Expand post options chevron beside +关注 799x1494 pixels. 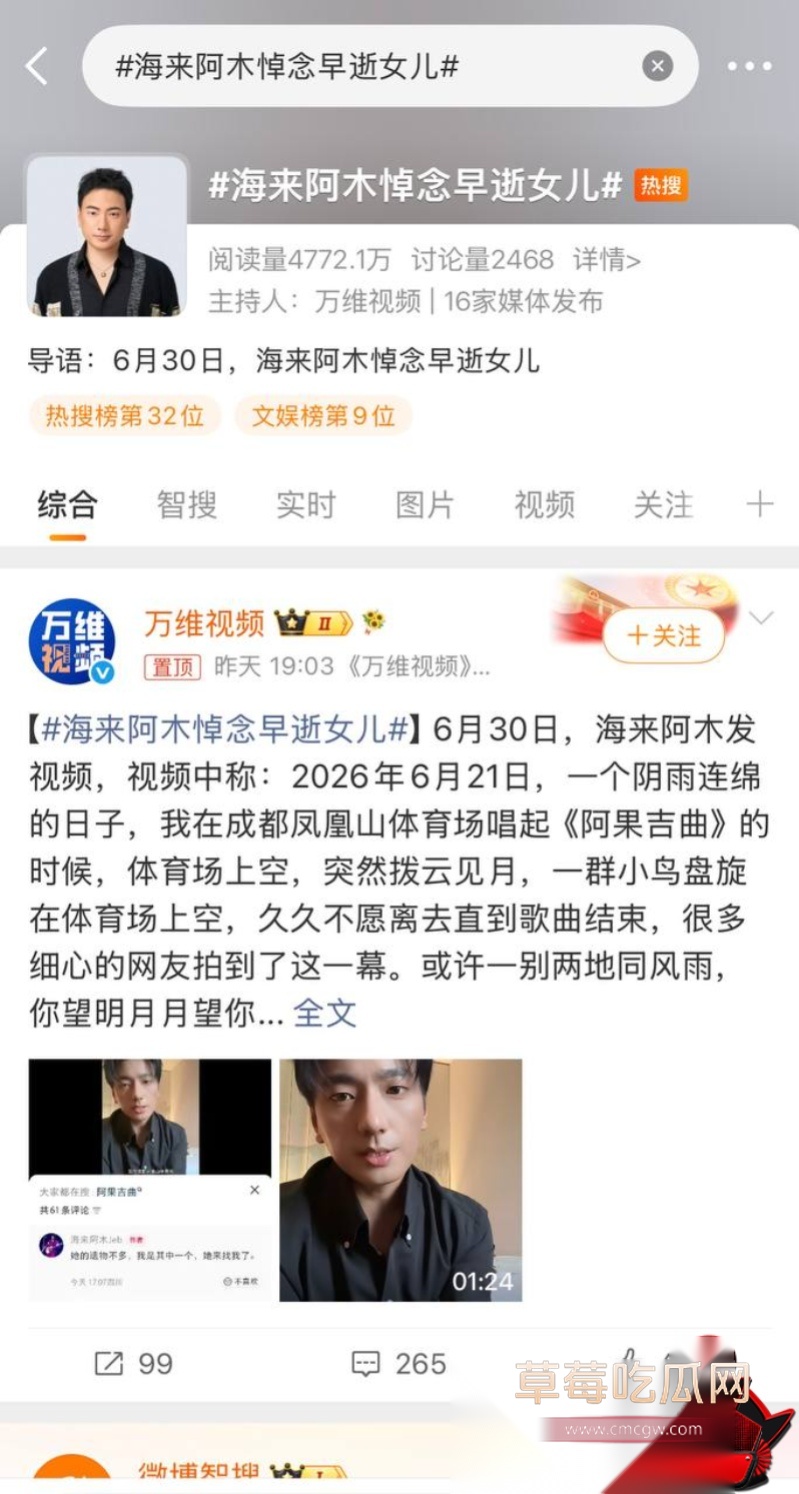(x=761, y=619)
